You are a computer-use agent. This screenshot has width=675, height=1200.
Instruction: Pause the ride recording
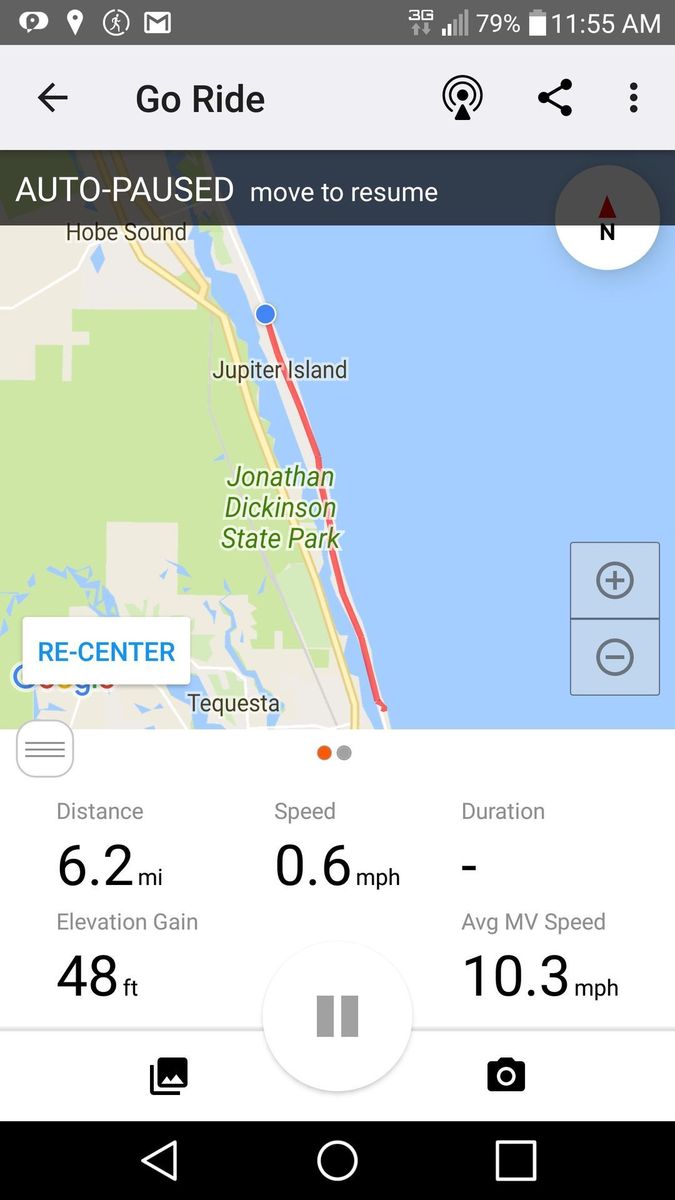click(337, 1016)
